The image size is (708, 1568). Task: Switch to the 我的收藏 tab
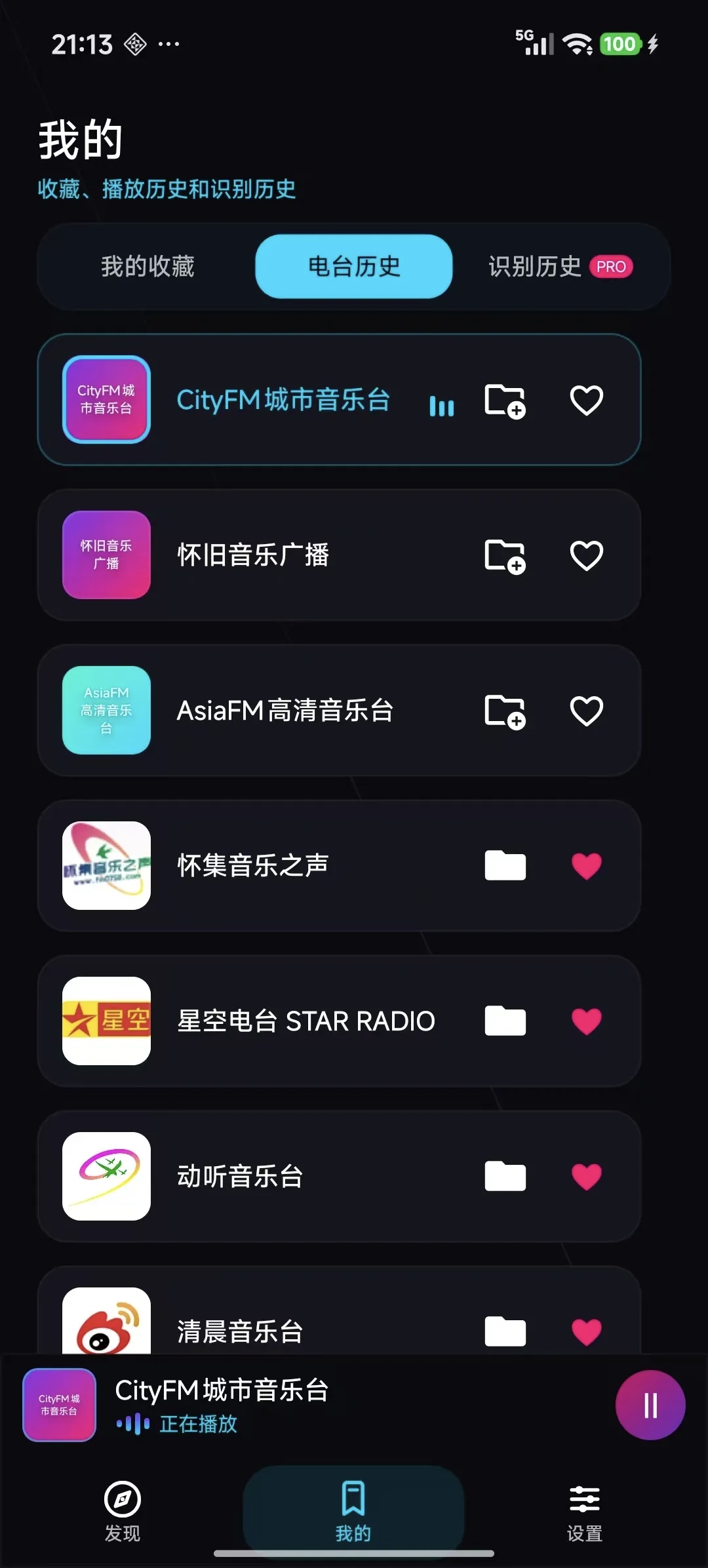click(147, 267)
